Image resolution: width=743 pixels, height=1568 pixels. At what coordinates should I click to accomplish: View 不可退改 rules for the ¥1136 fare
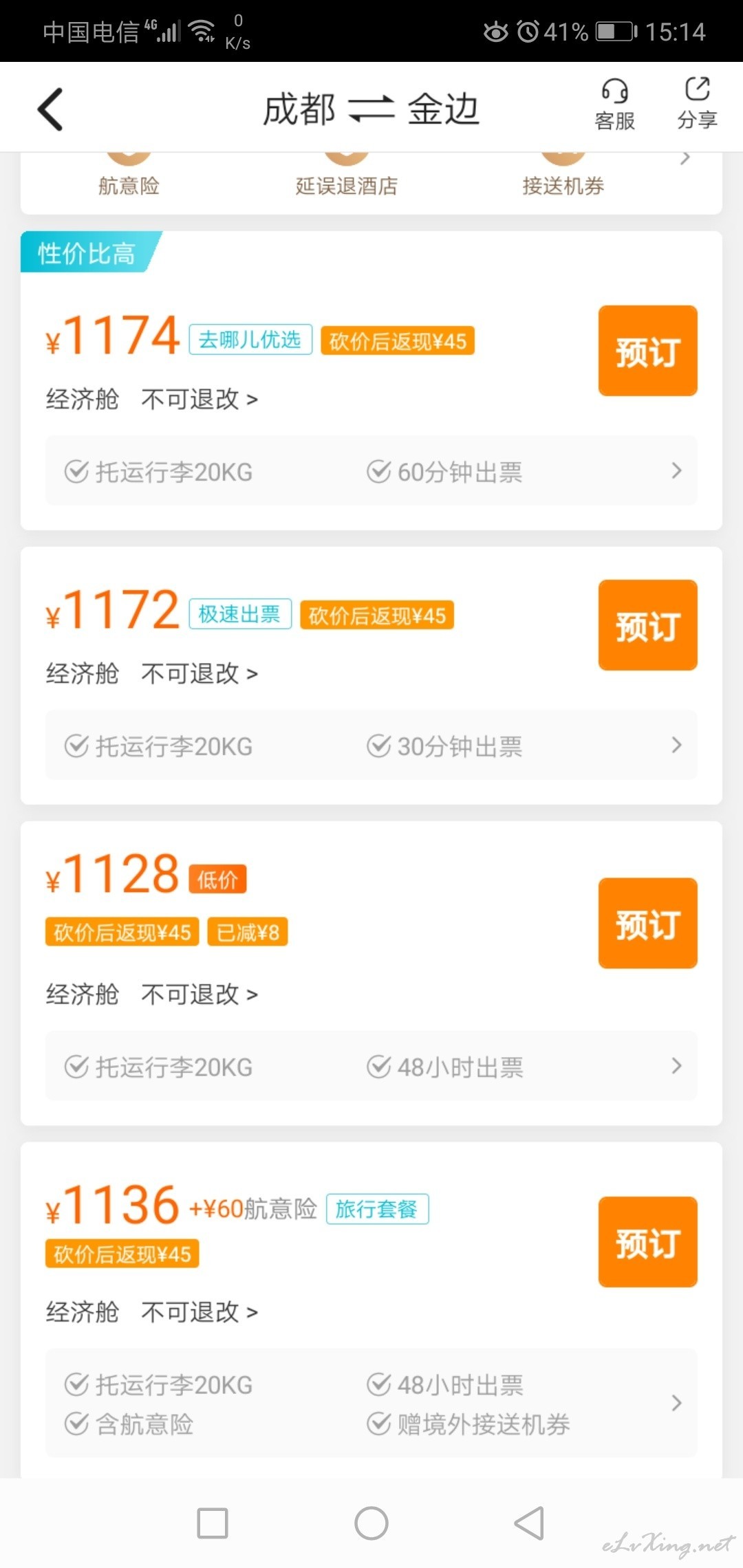point(200,1311)
